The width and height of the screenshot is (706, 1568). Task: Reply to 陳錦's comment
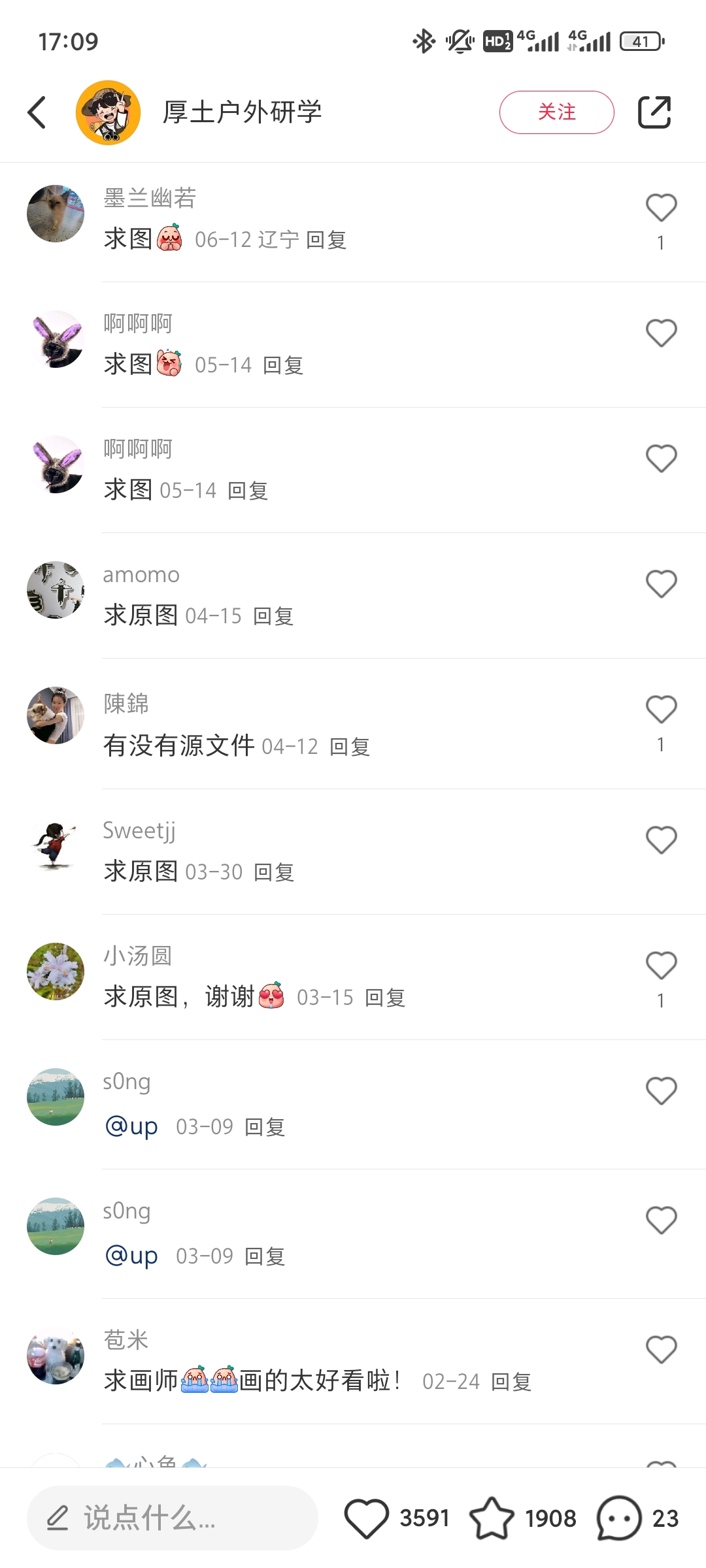350,747
